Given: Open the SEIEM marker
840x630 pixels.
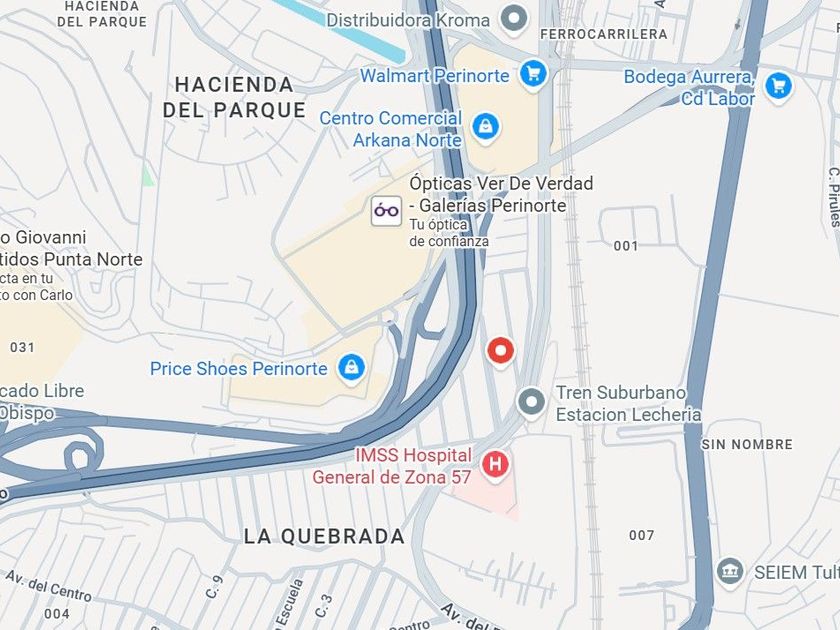Looking at the screenshot, I should coord(731,571).
